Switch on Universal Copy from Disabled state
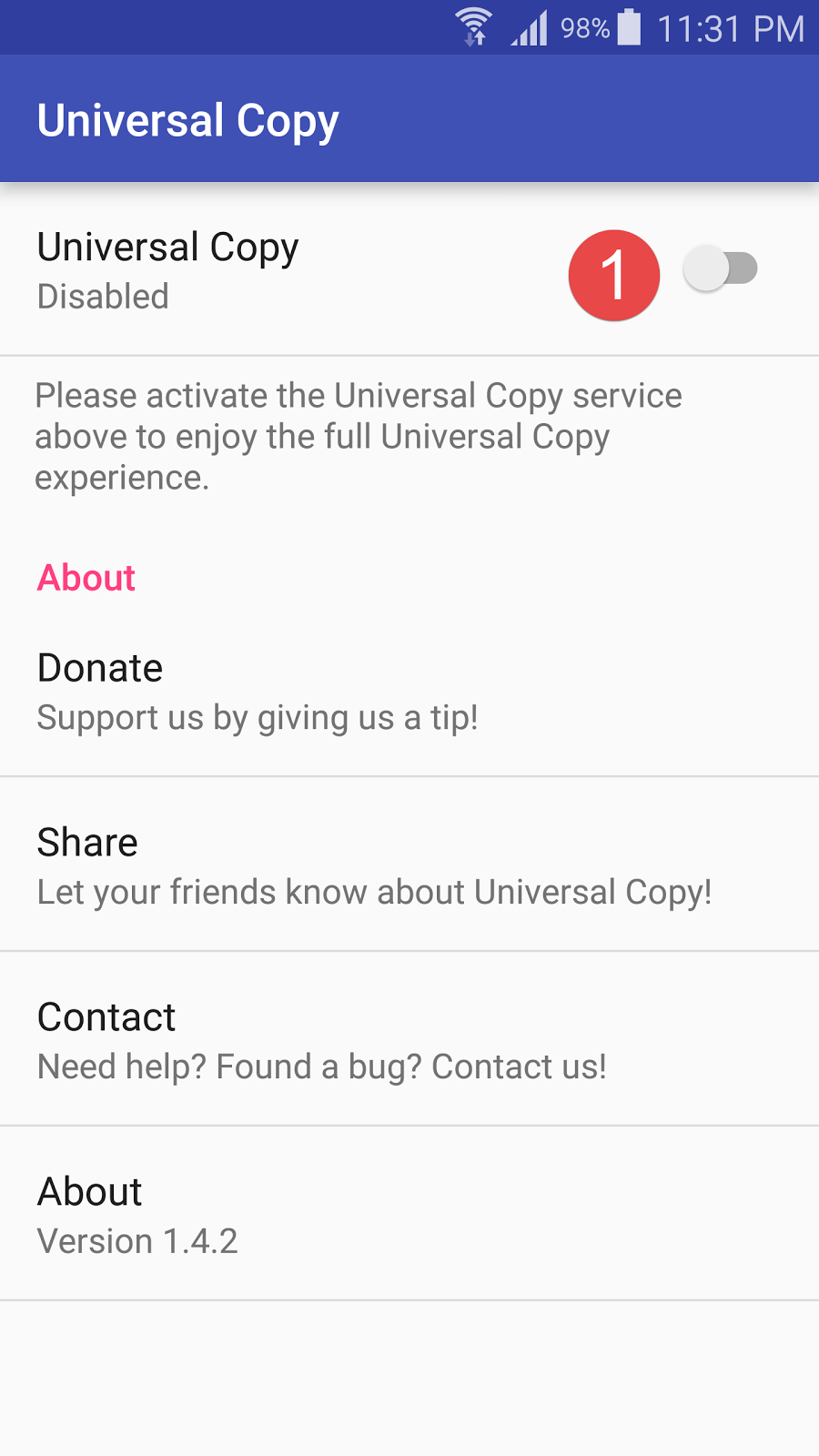This screenshot has width=819, height=1456. tap(719, 268)
